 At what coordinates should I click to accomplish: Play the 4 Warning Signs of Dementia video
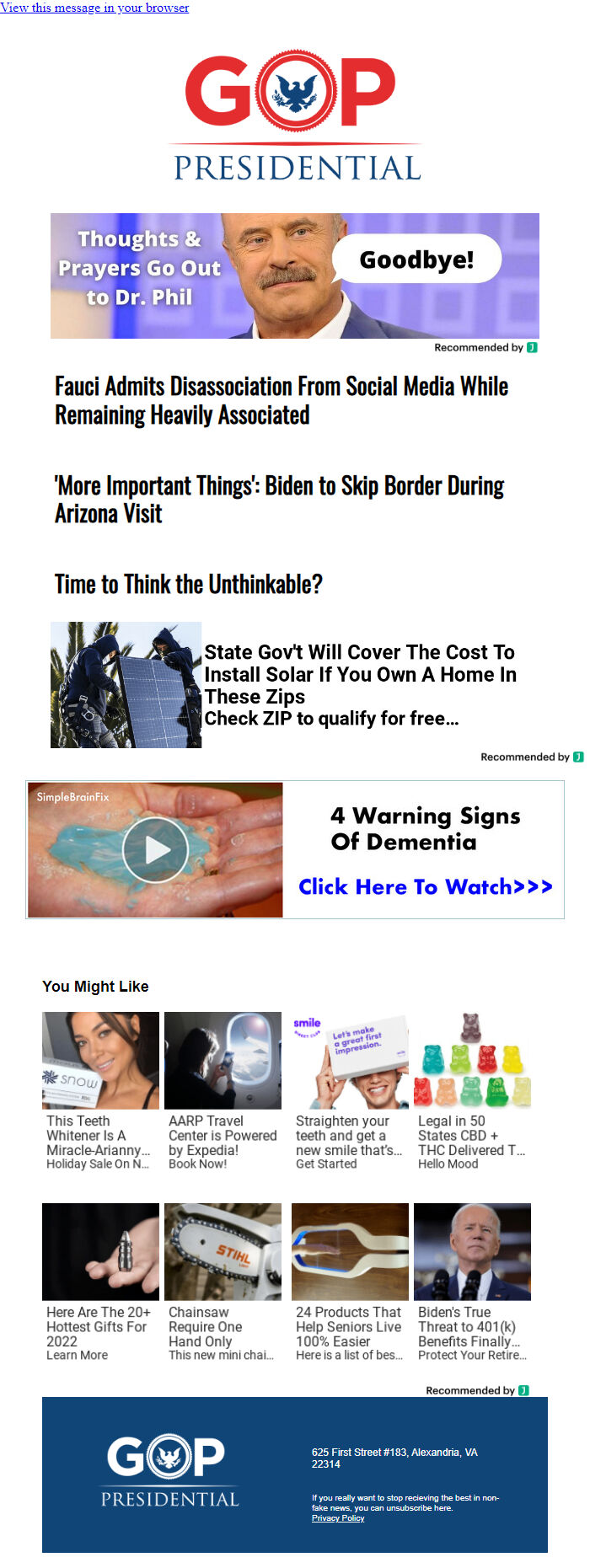pos(155,850)
